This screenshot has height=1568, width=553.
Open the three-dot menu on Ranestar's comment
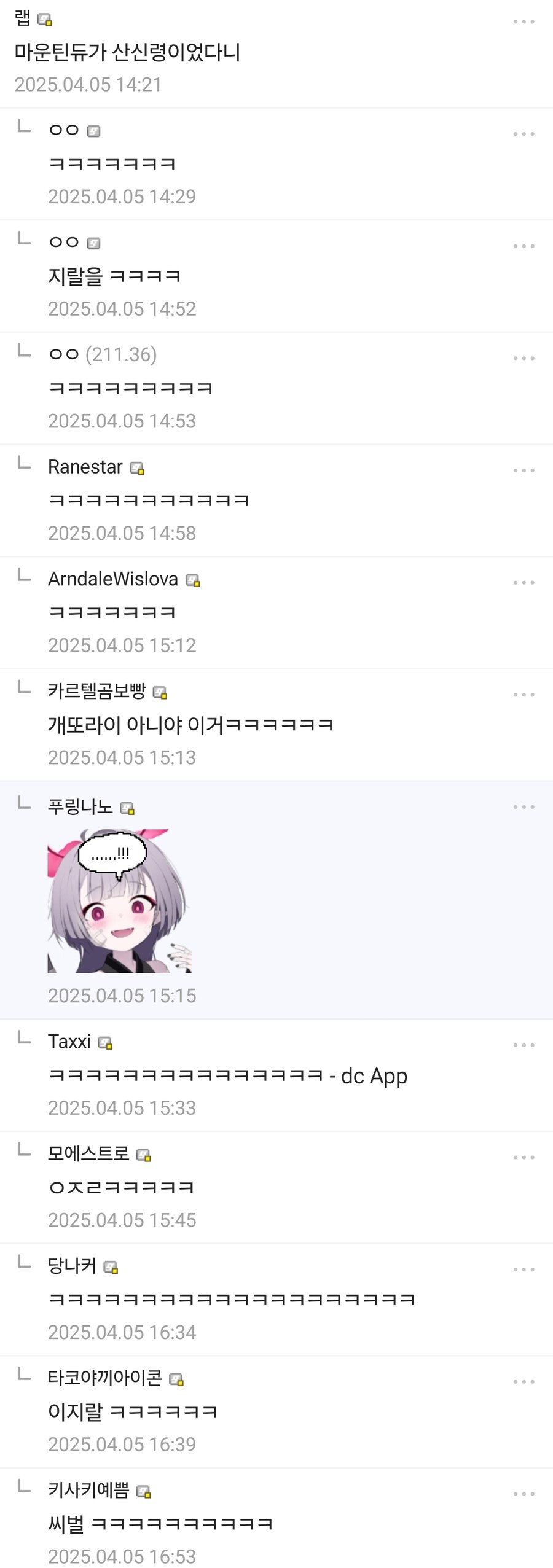coord(524,470)
